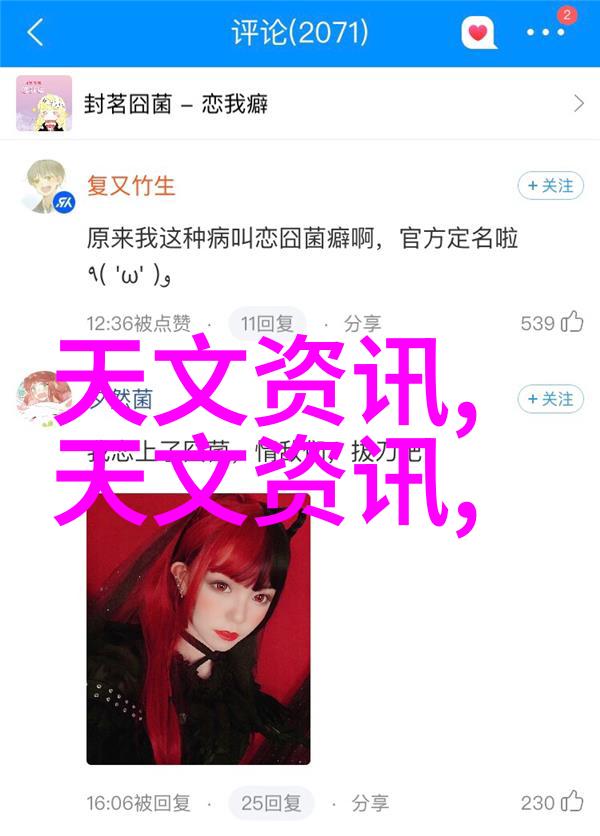The height and width of the screenshot is (836, 600).
Task: Open the song 封茗囧菌 – 恋我癖
Action: pos(300,103)
